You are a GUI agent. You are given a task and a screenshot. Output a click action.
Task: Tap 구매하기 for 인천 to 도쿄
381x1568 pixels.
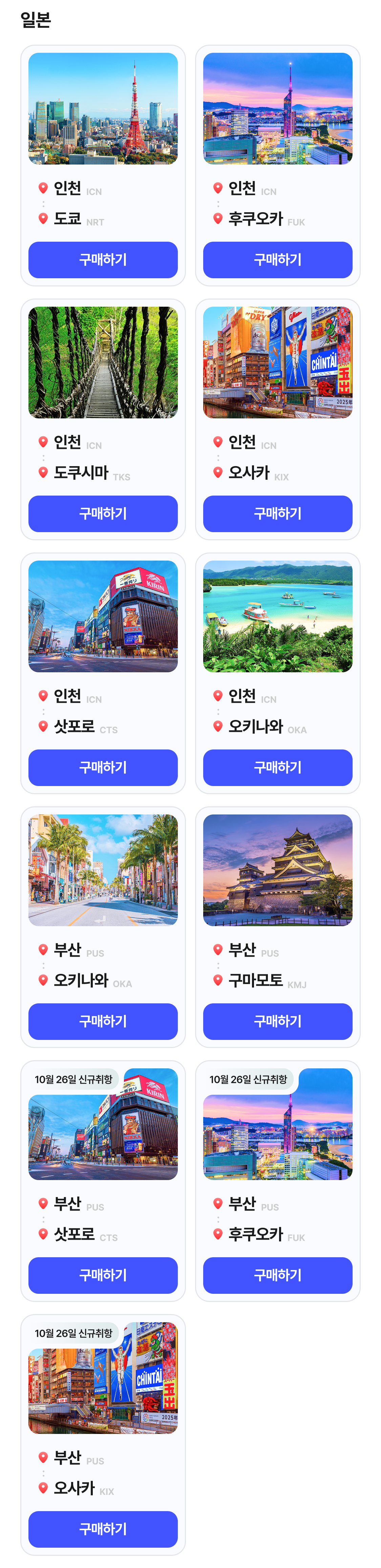[103, 260]
